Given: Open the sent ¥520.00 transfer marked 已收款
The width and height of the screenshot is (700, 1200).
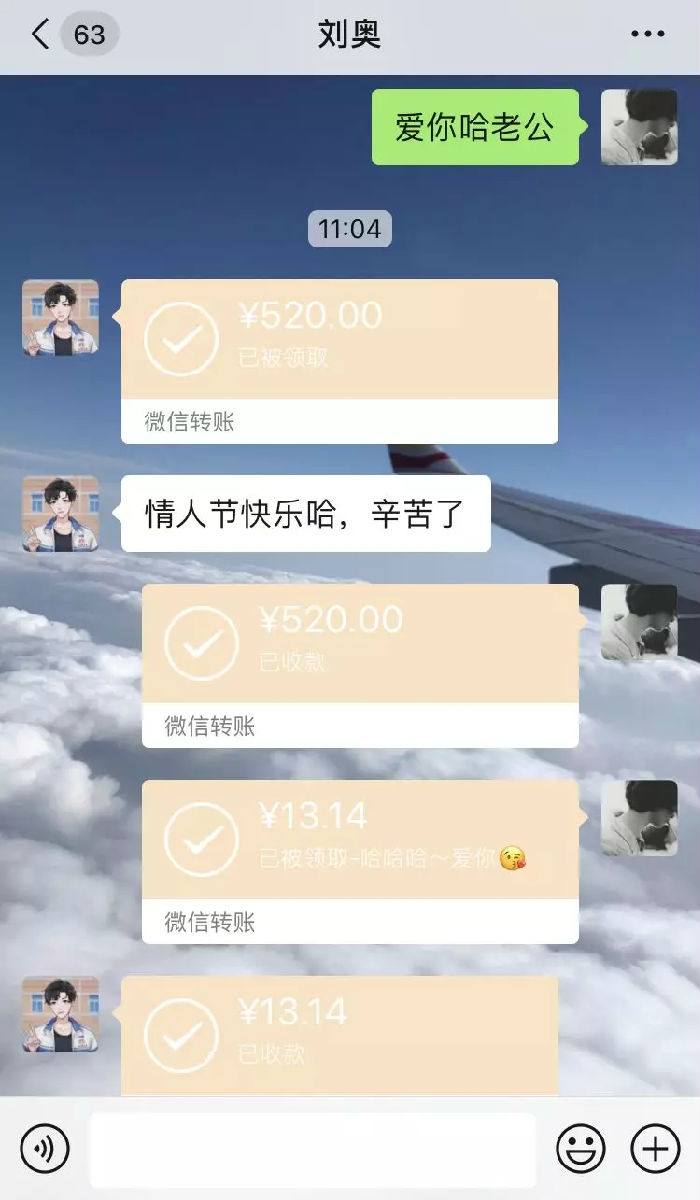Looking at the screenshot, I should tap(360, 665).
